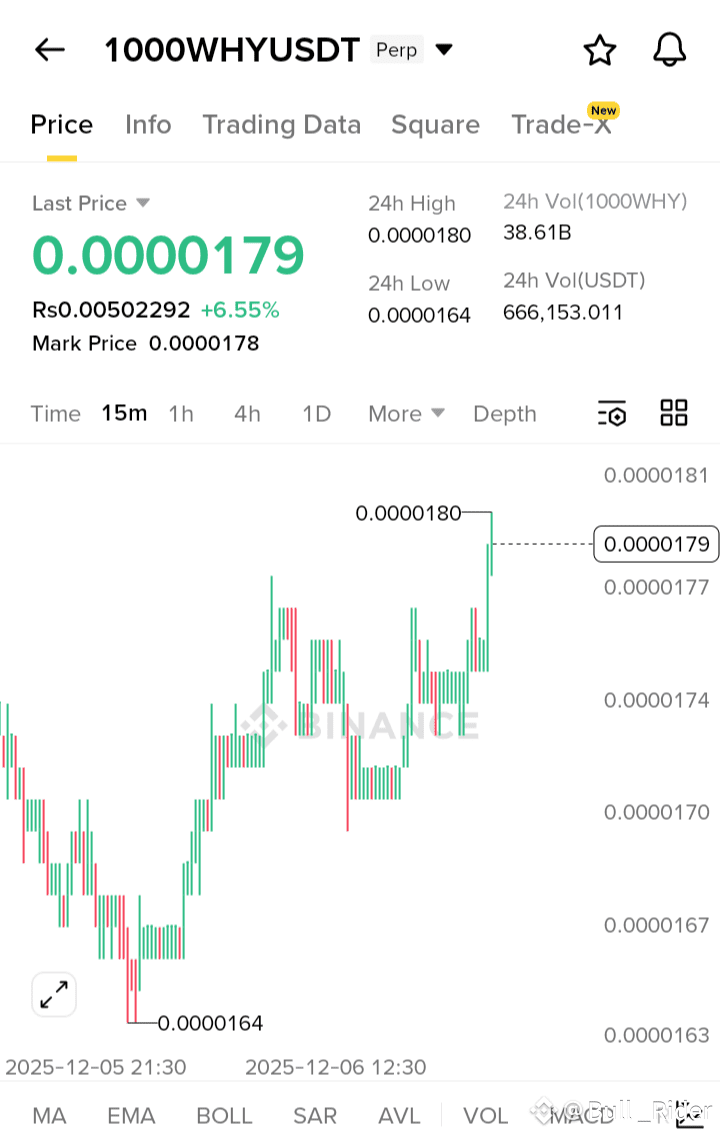Open the chart settings icon
This screenshot has width=720, height=1136.
pyautogui.click(x=611, y=413)
